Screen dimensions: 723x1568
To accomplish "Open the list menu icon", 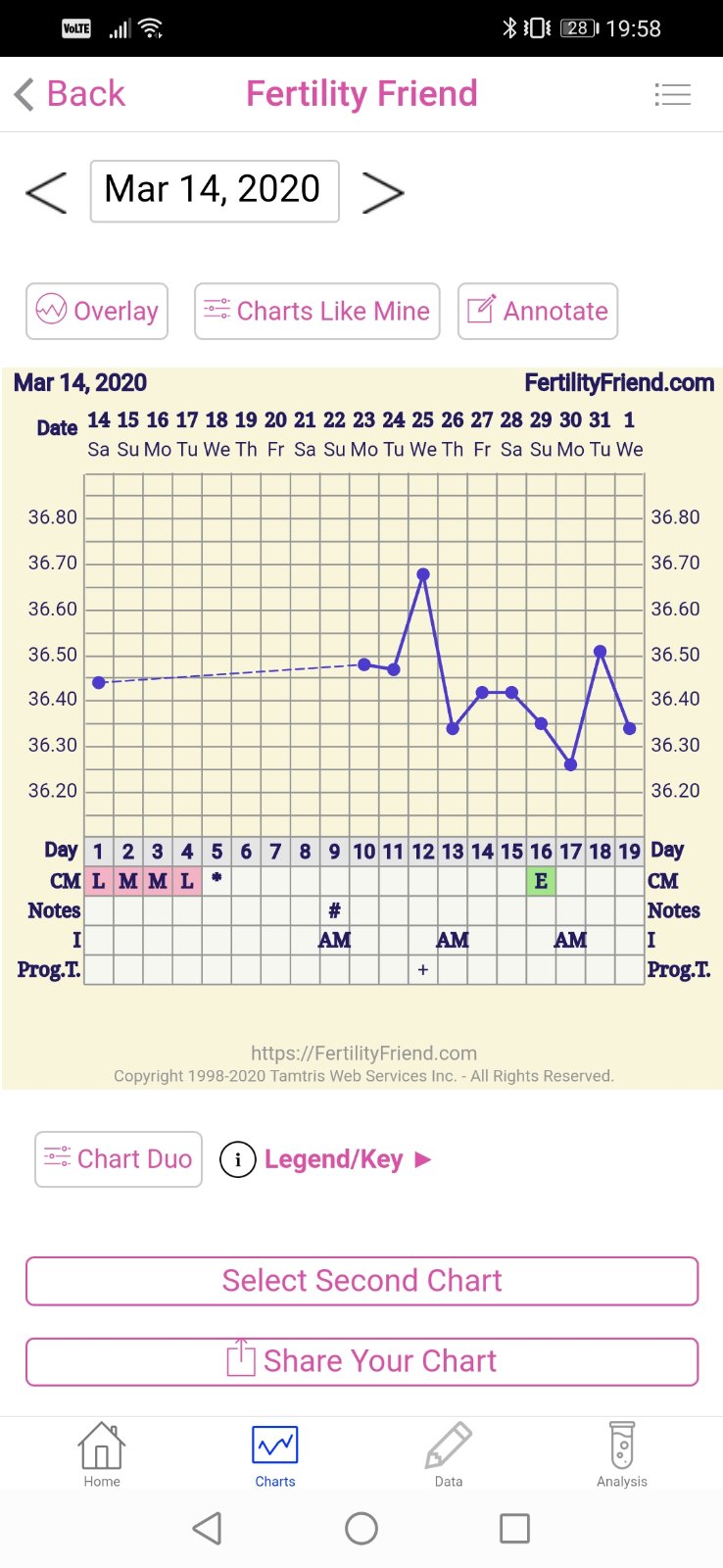I will pyautogui.click(x=672, y=94).
